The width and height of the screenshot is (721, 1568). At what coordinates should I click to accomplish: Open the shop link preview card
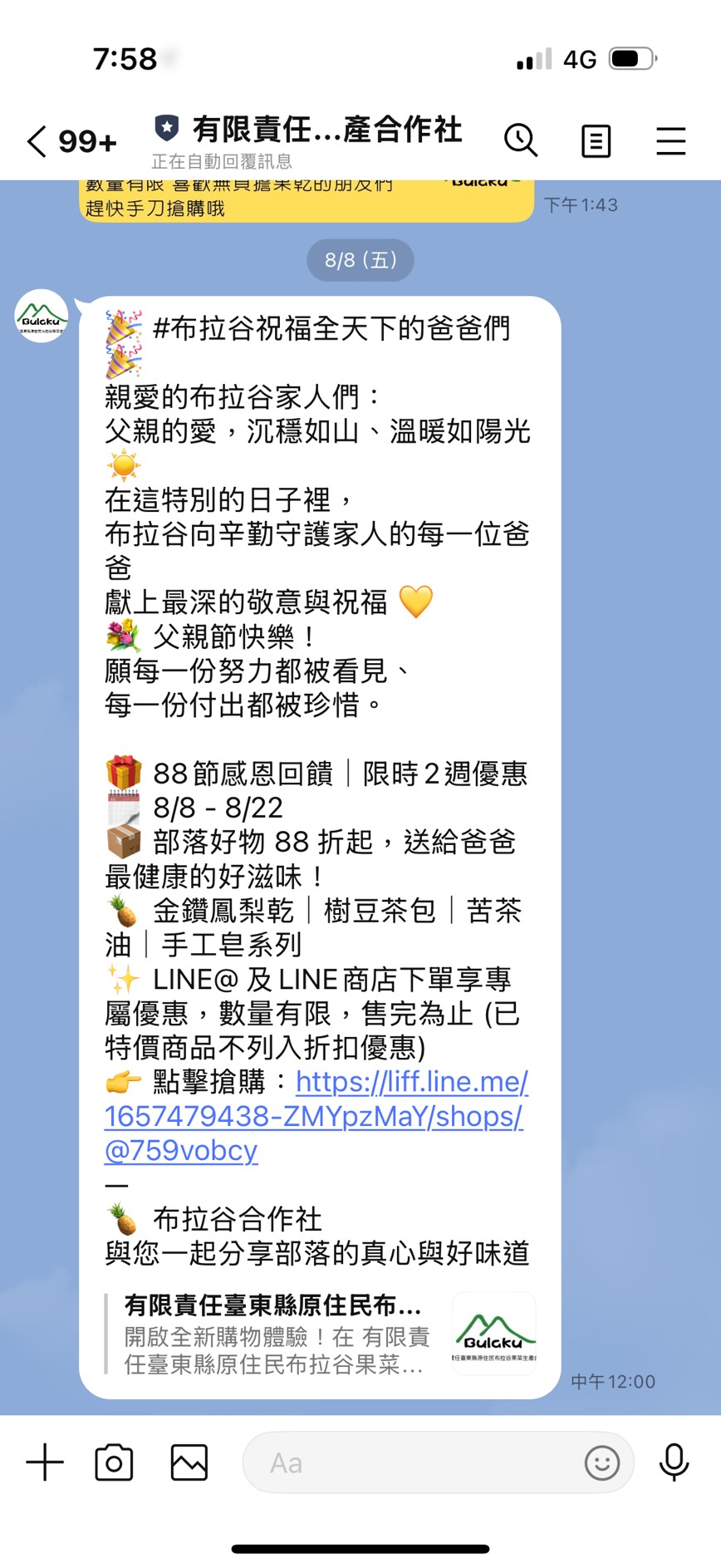320,1334
